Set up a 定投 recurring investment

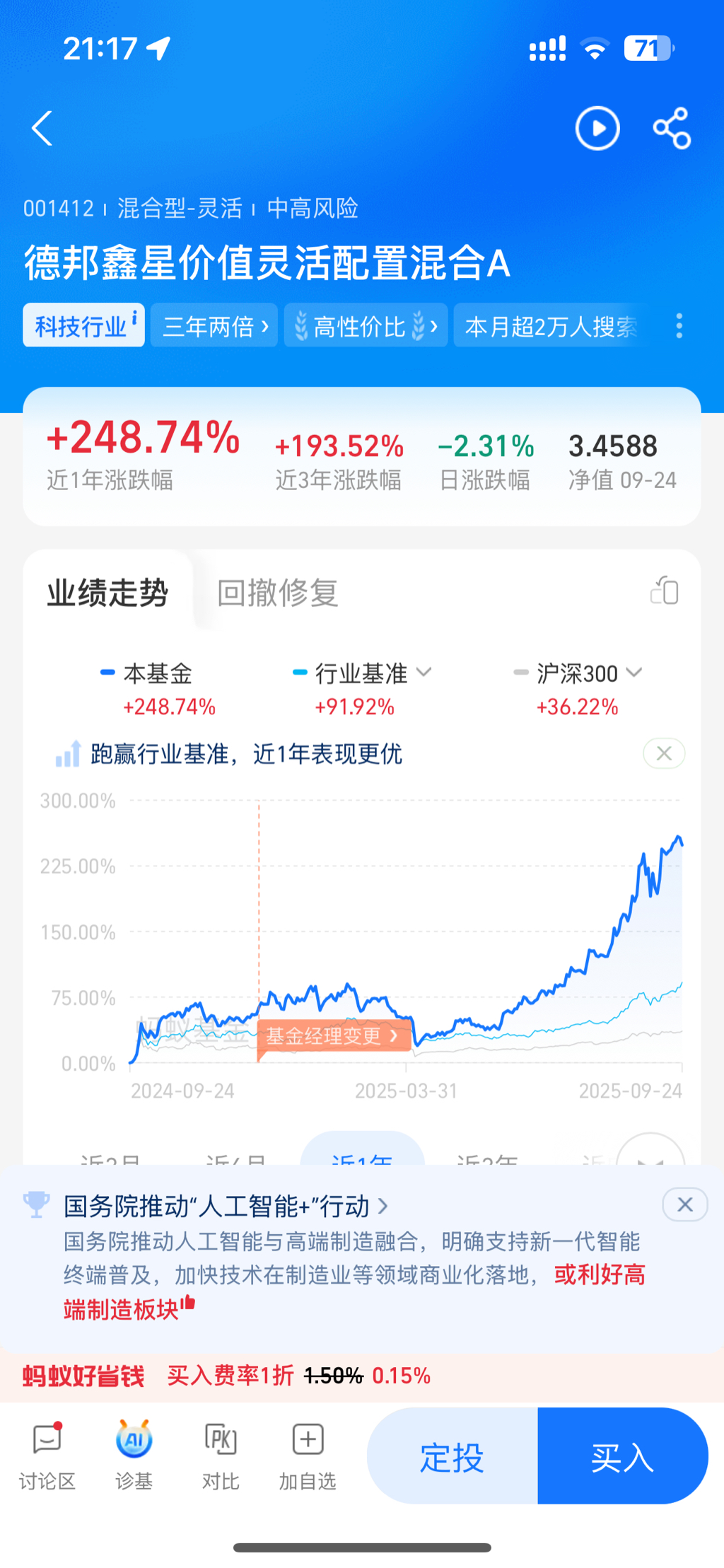point(452,1458)
